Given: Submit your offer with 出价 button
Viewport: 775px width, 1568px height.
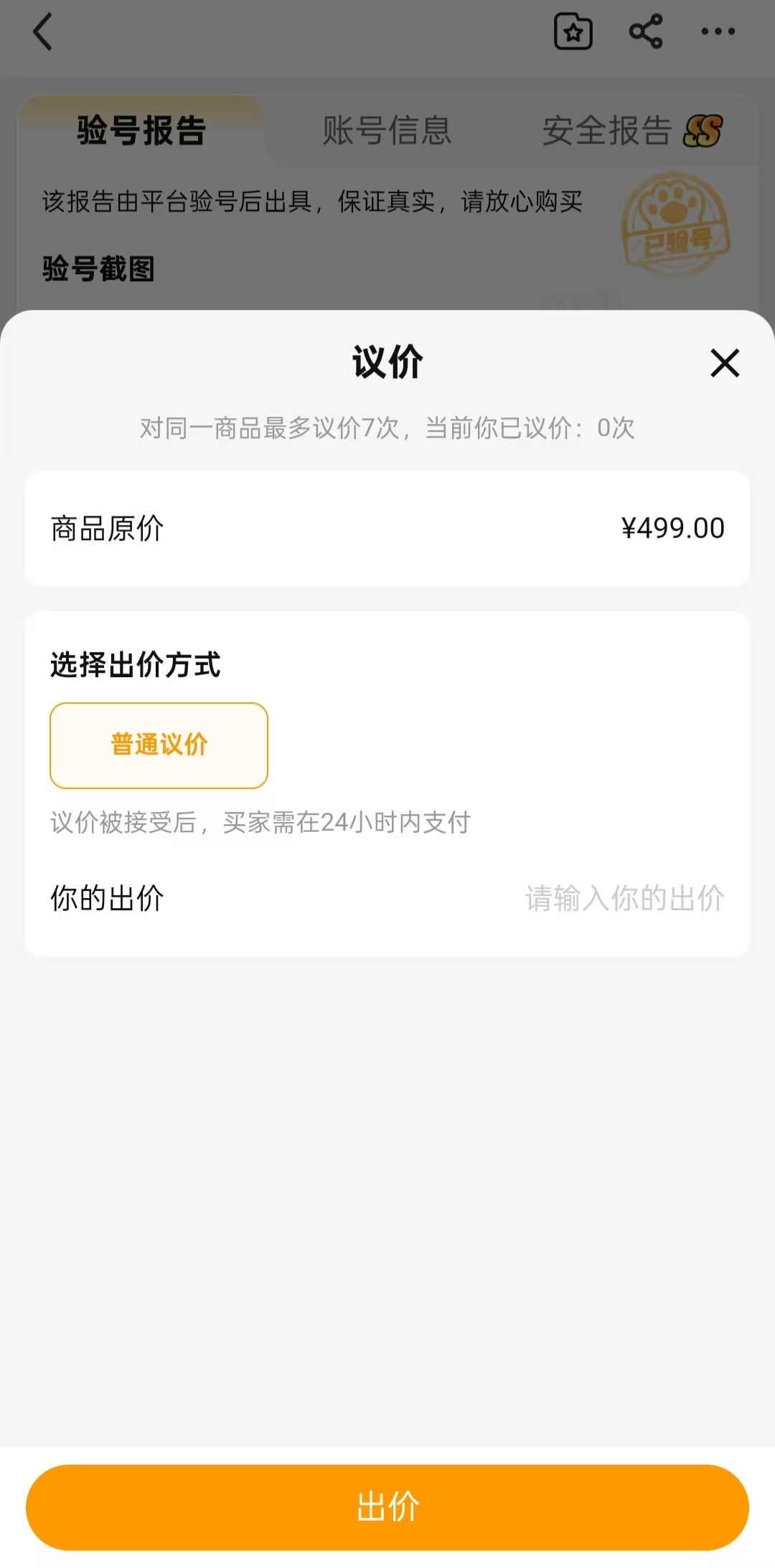Looking at the screenshot, I should click(387, 1507).
